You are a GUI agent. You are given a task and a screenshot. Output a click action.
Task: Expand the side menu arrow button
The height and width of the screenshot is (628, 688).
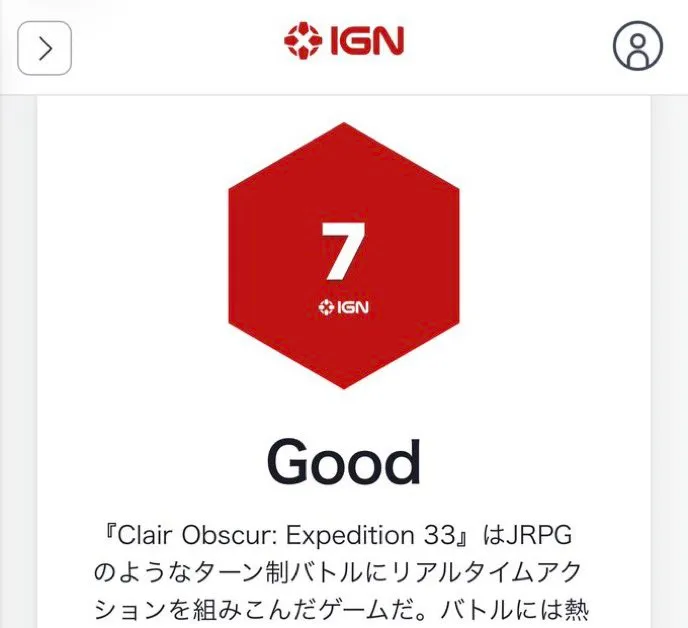click(x=45, y=48)
